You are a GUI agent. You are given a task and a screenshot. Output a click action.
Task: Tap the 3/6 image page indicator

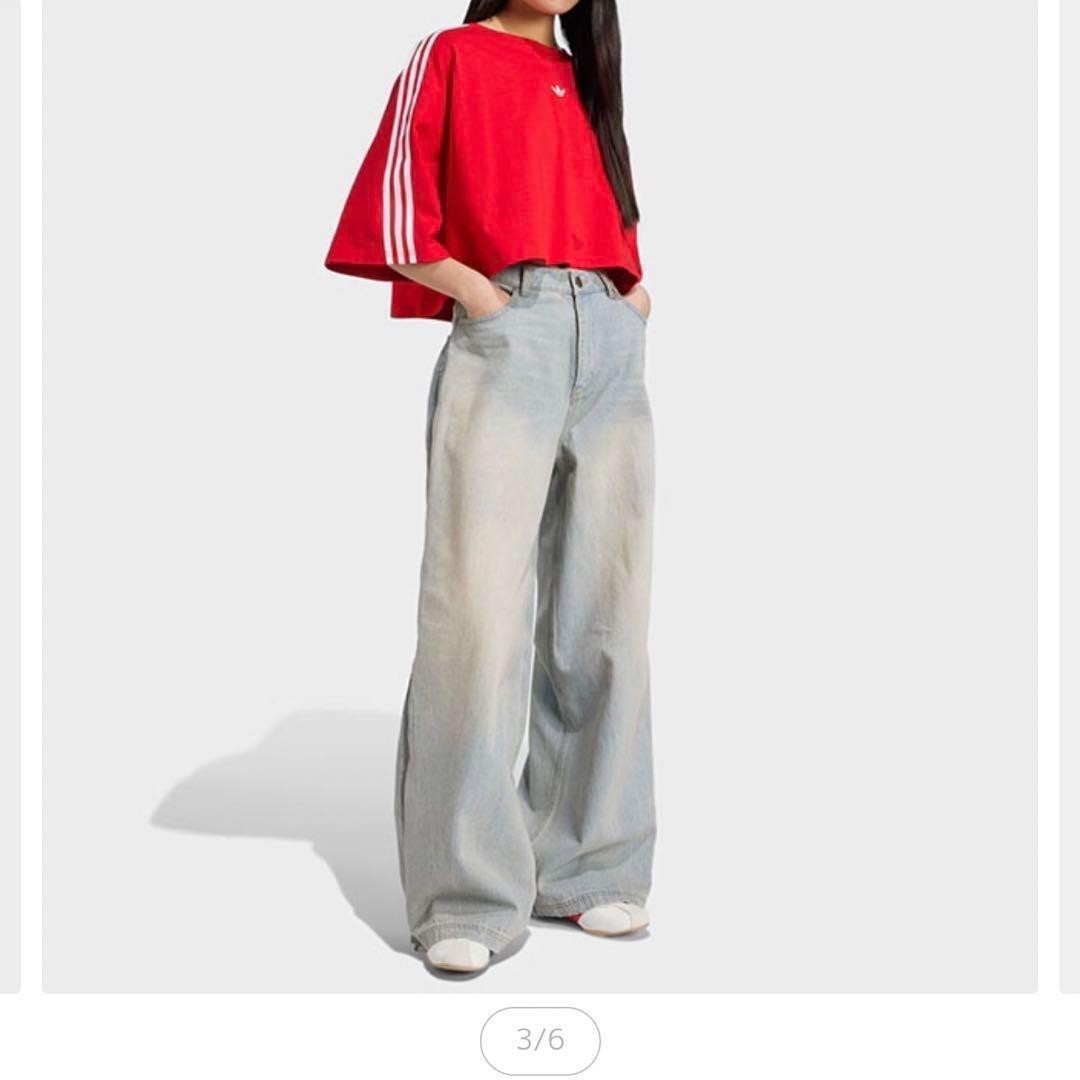pos(540,1040)
